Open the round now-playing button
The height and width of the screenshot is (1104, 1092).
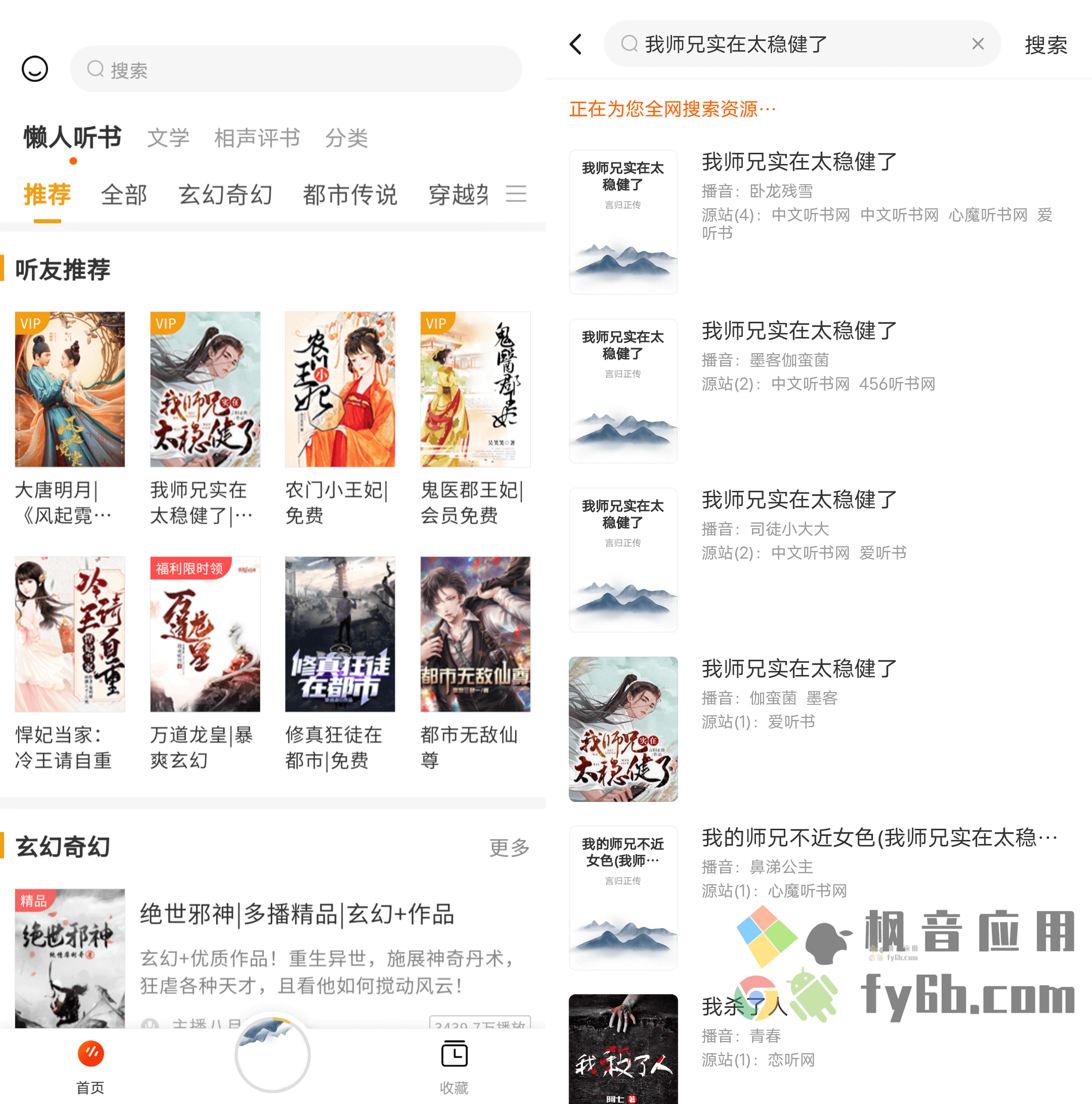coord(273,1054)
